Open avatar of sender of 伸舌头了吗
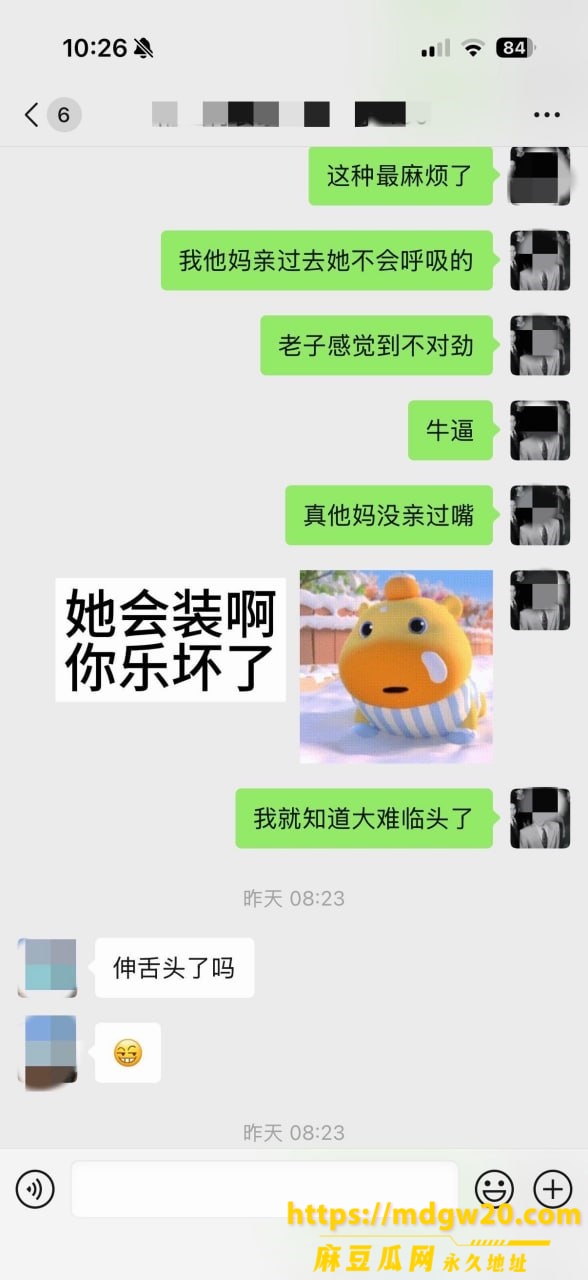Screen dimensions: 588x1280 coord(47,968)
